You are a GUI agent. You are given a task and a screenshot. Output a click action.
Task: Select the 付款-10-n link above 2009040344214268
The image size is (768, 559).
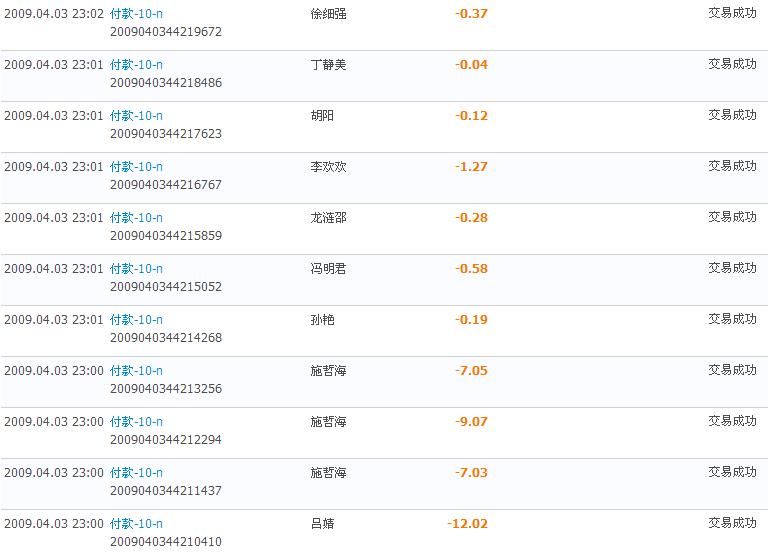[136, 320]
